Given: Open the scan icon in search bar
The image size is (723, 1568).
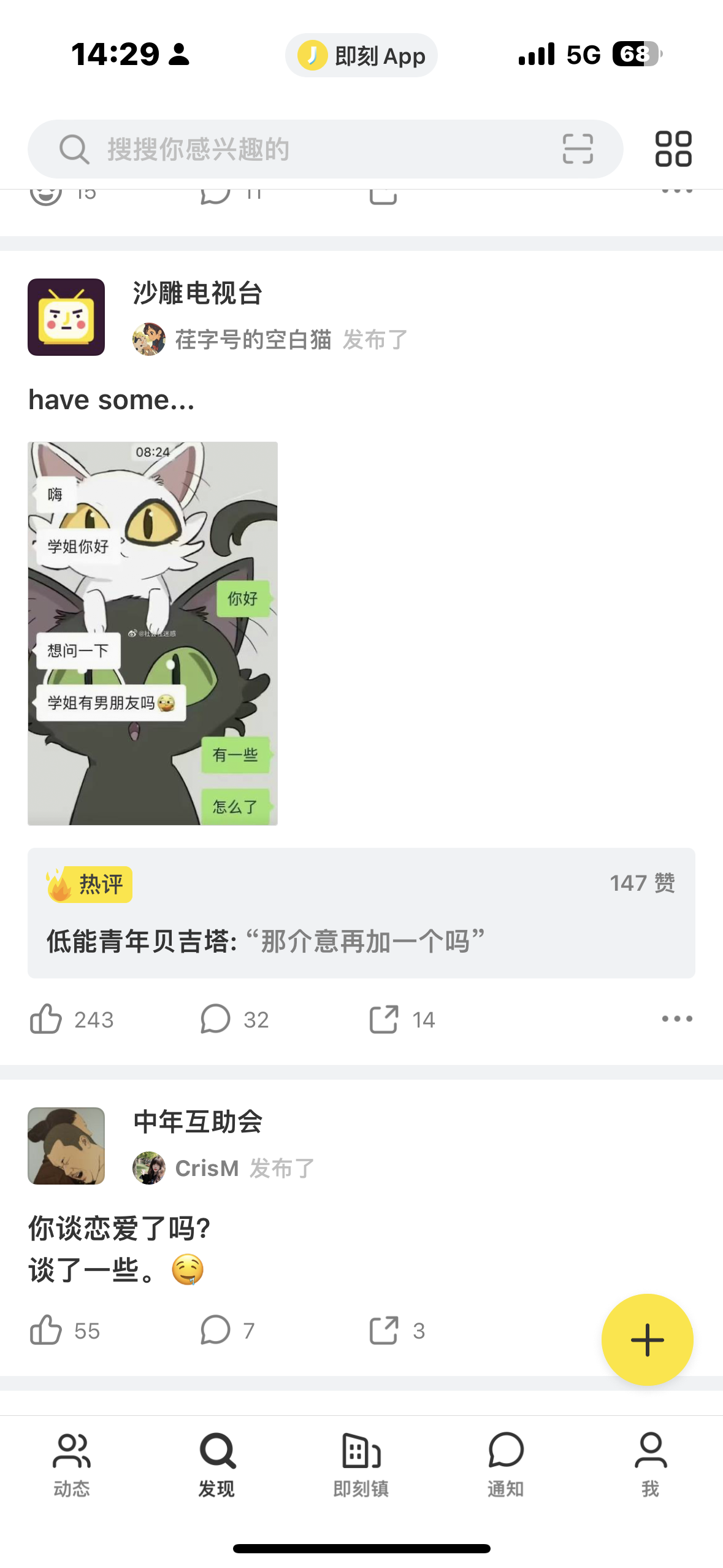Looking at the screenshot, I should 578,149.
